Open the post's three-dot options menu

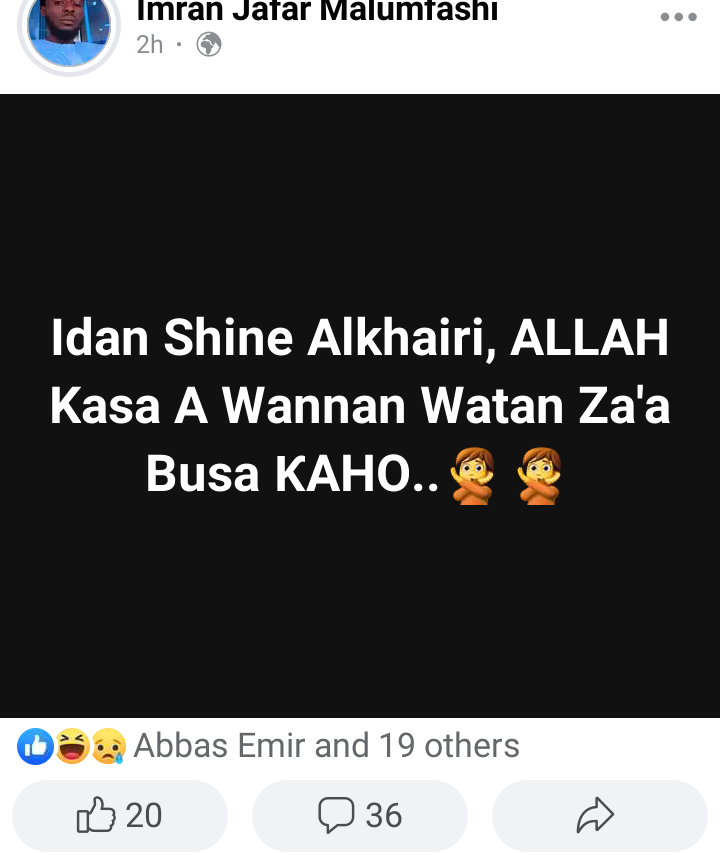[x=678, y=17]
